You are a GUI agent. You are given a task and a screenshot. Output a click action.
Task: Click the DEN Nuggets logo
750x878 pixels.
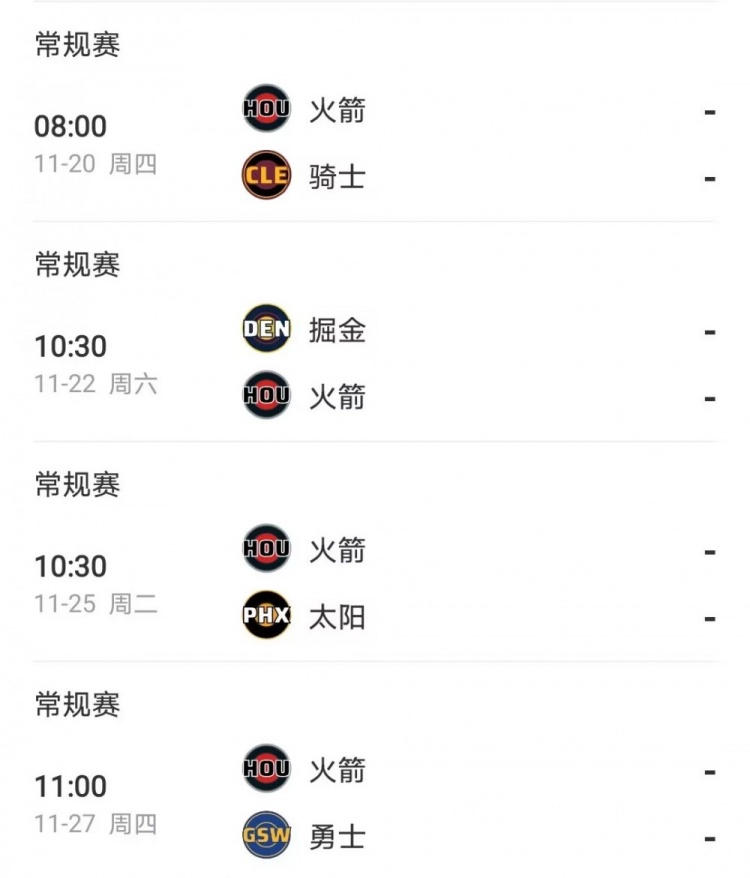(265, 328)
